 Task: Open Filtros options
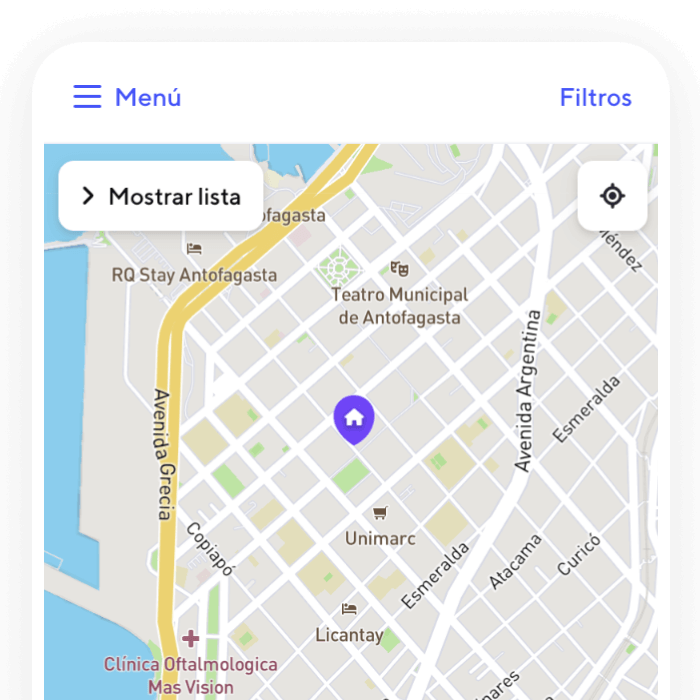595,98
